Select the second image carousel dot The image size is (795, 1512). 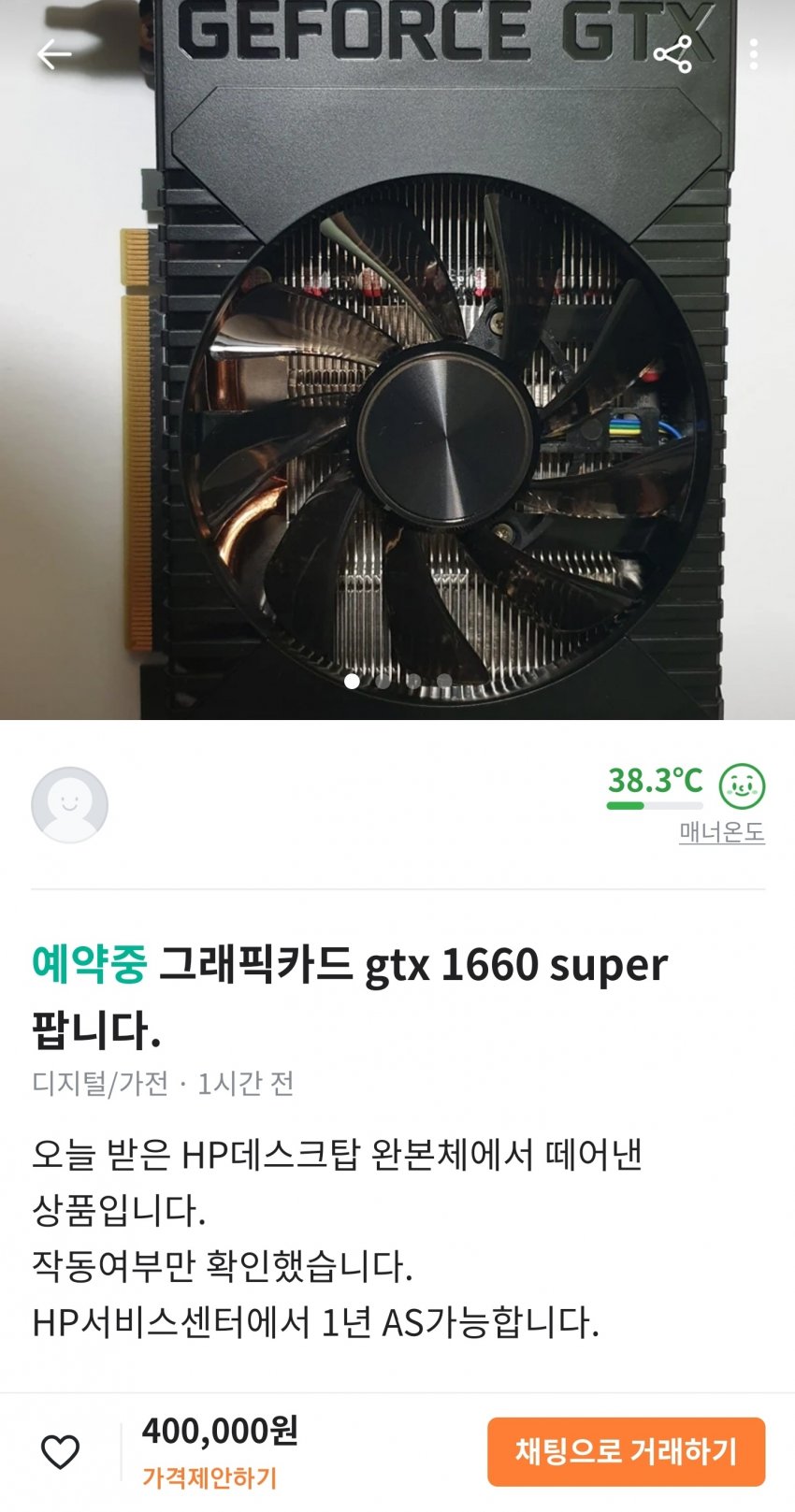383,684
